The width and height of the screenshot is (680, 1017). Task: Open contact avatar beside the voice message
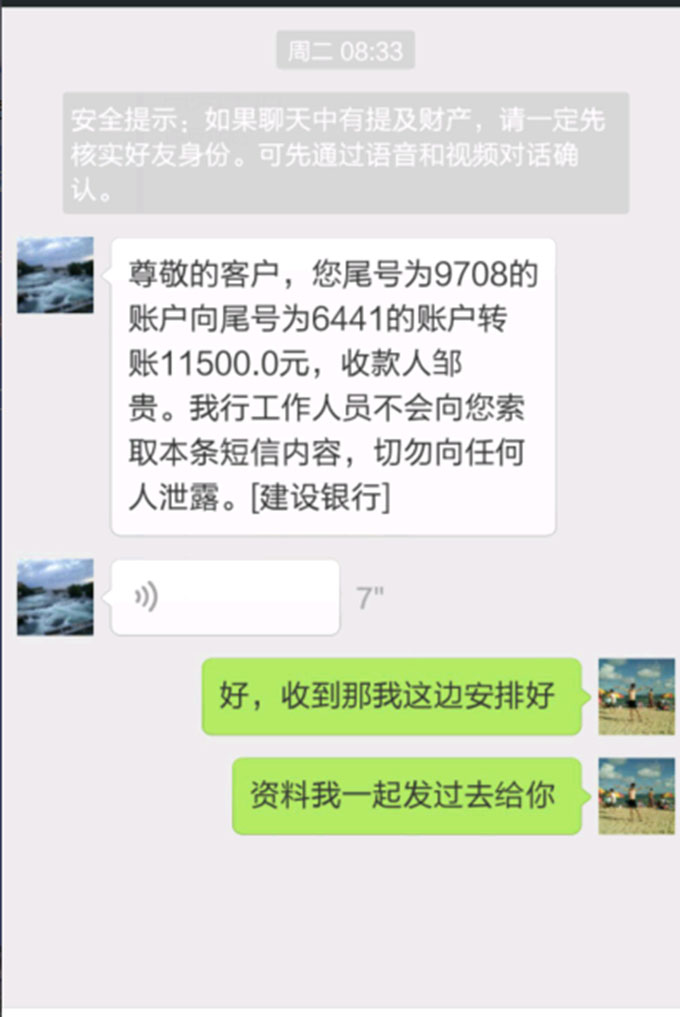[x=55, y=597]
